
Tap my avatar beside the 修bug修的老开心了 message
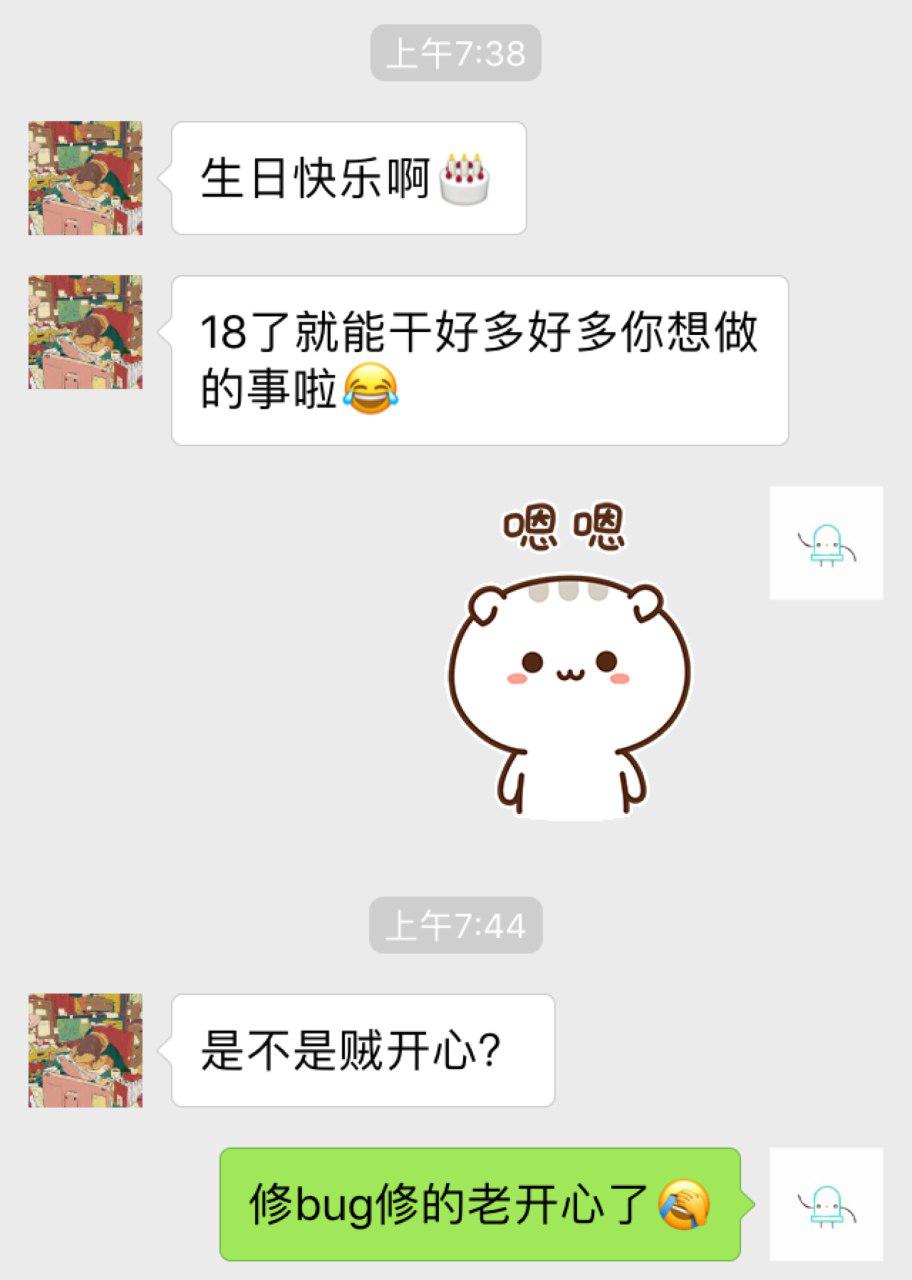point(826,1204)
